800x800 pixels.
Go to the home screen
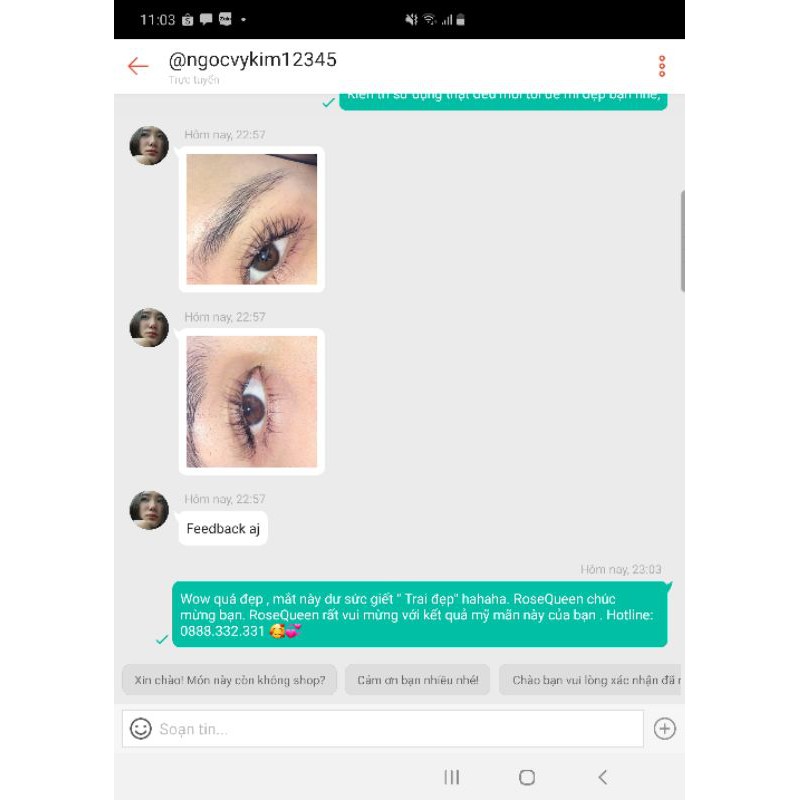coord(527,777)
